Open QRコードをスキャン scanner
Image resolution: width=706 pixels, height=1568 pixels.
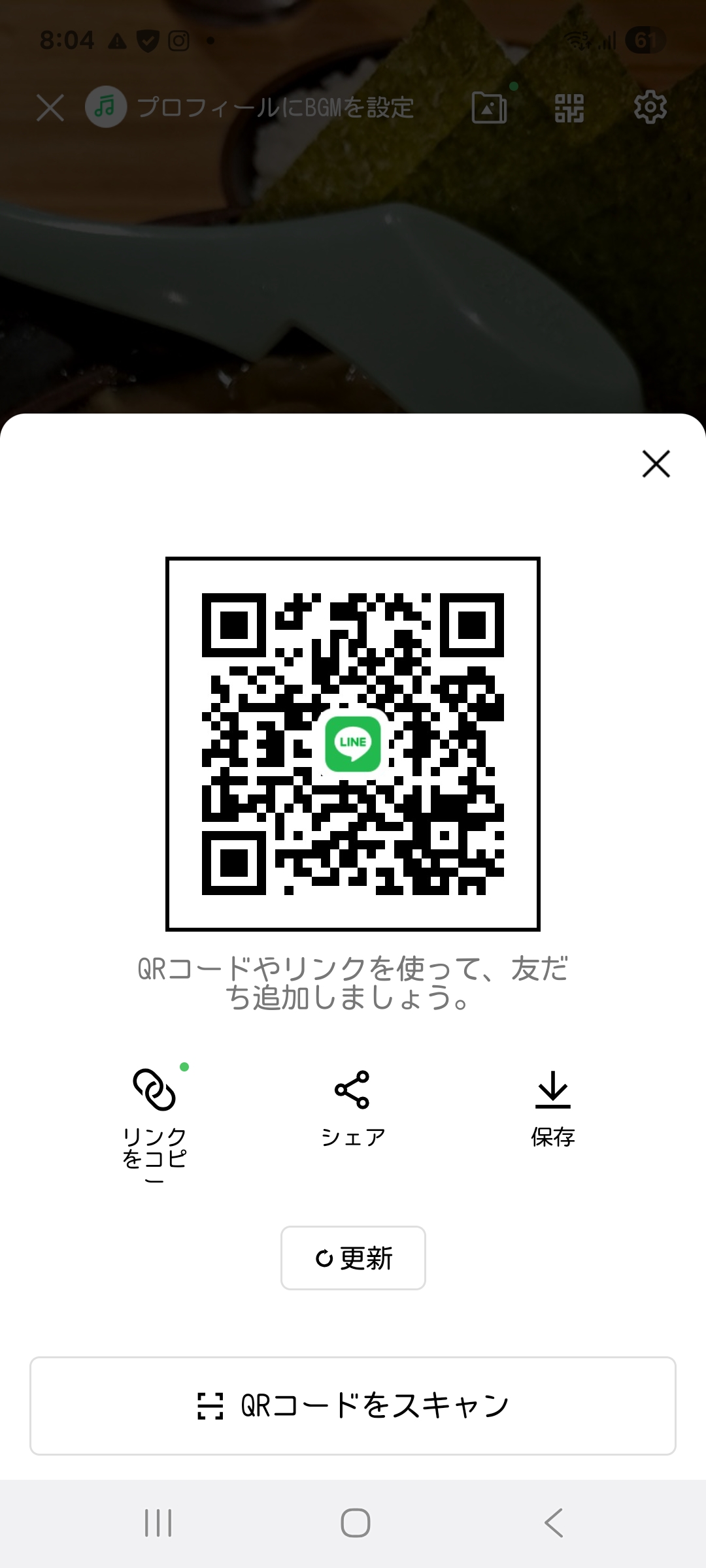353,1405
